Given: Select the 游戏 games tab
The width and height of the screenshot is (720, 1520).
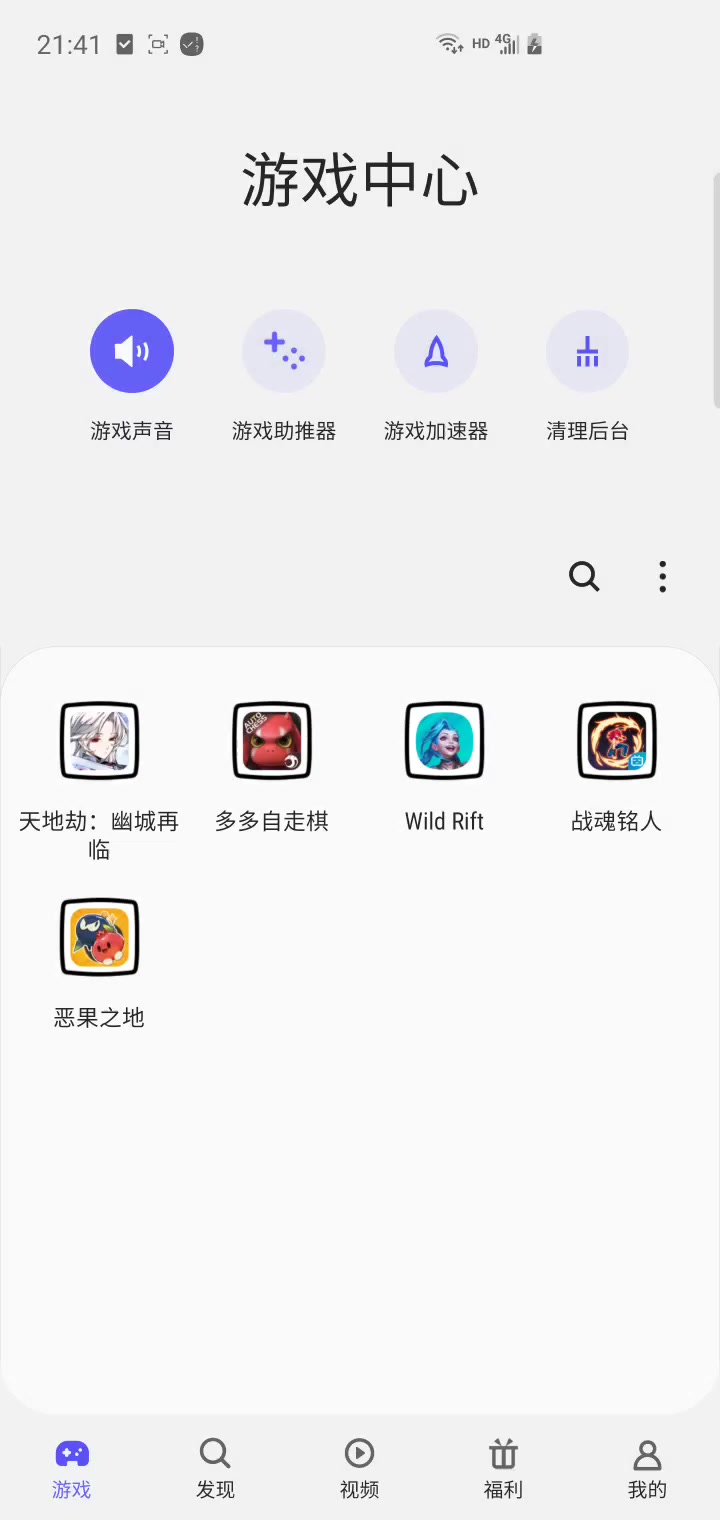Looking at the screenshot, I should coord(71,1470).
